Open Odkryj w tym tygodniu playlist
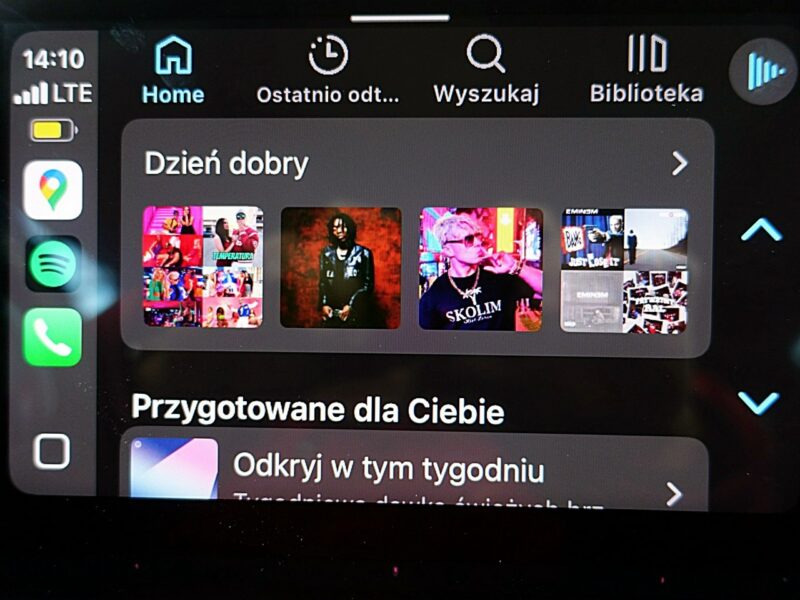800x600 pixels. [x=415, y=470]
